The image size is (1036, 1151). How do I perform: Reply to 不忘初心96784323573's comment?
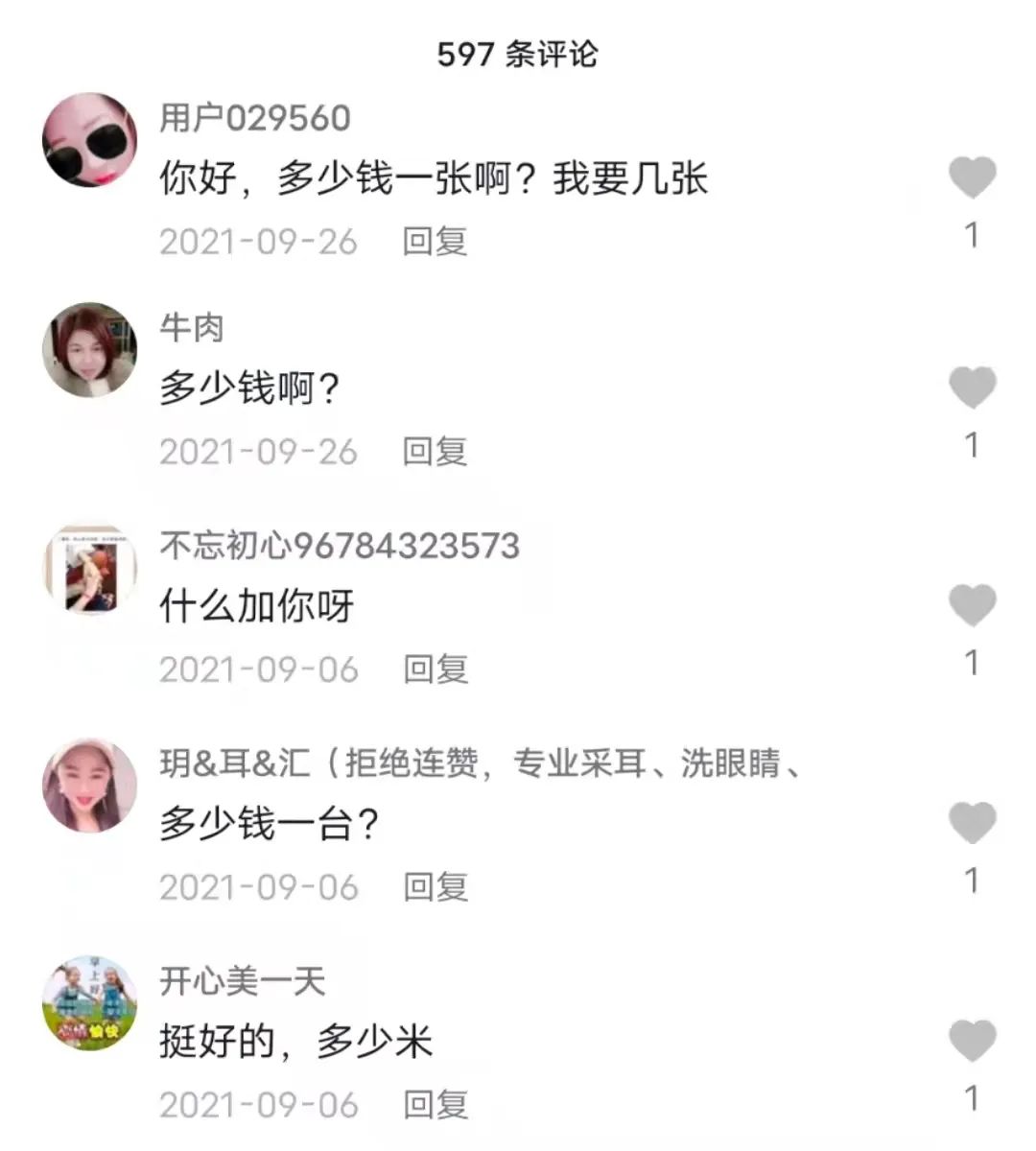point(436,667)
